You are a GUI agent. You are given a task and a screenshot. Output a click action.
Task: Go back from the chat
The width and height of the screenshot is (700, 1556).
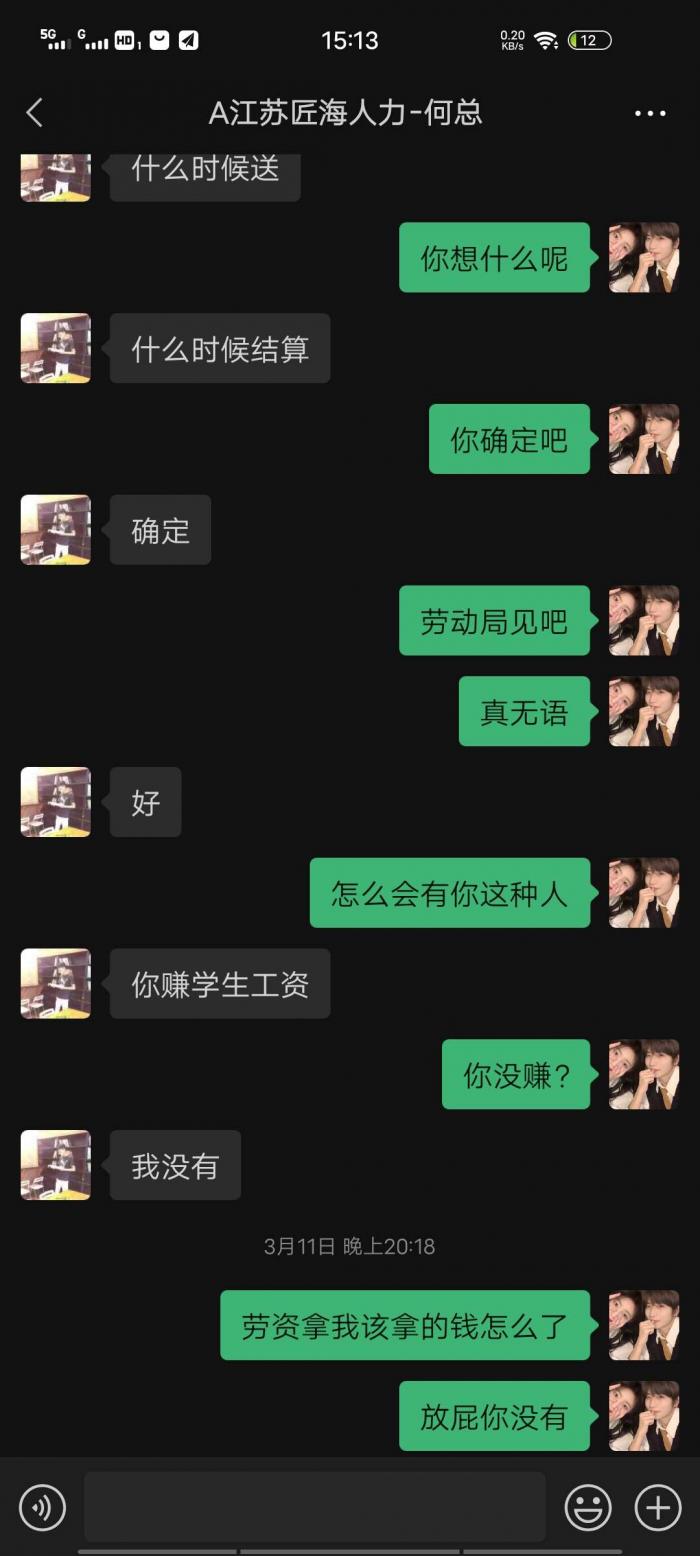point(35,113)
